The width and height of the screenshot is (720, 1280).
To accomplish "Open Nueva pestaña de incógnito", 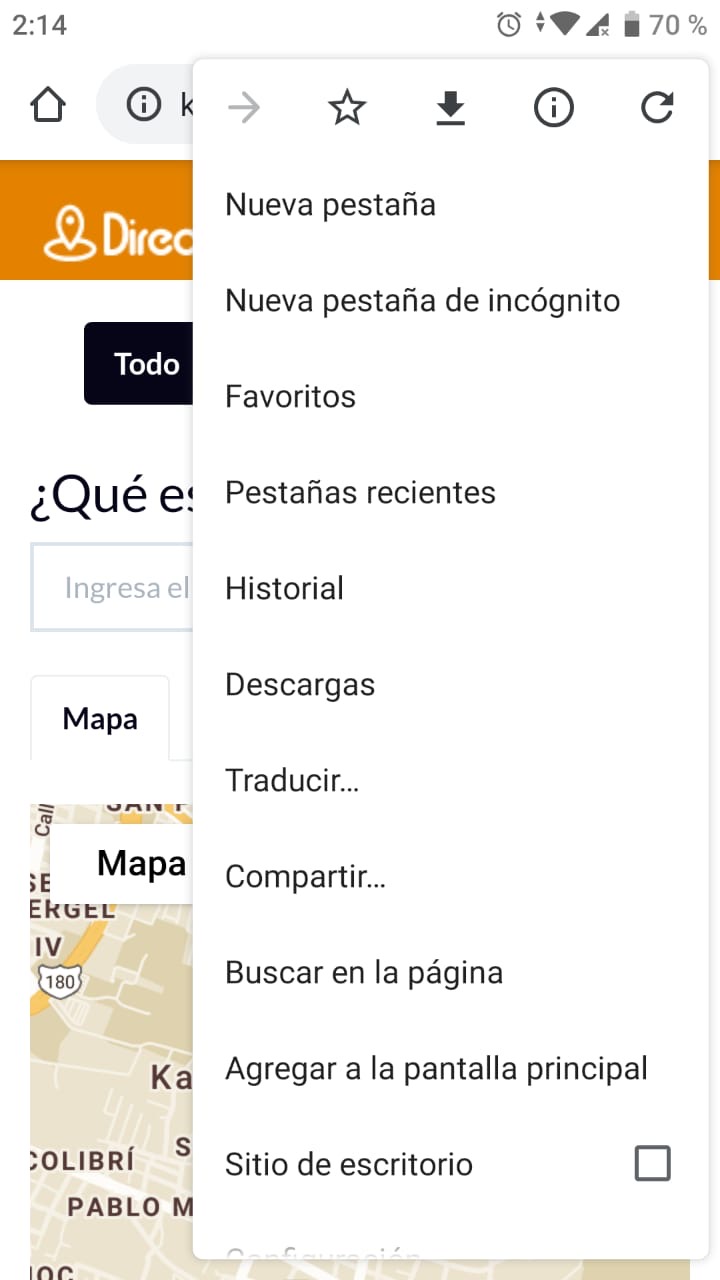I will [x=450, y=301].
